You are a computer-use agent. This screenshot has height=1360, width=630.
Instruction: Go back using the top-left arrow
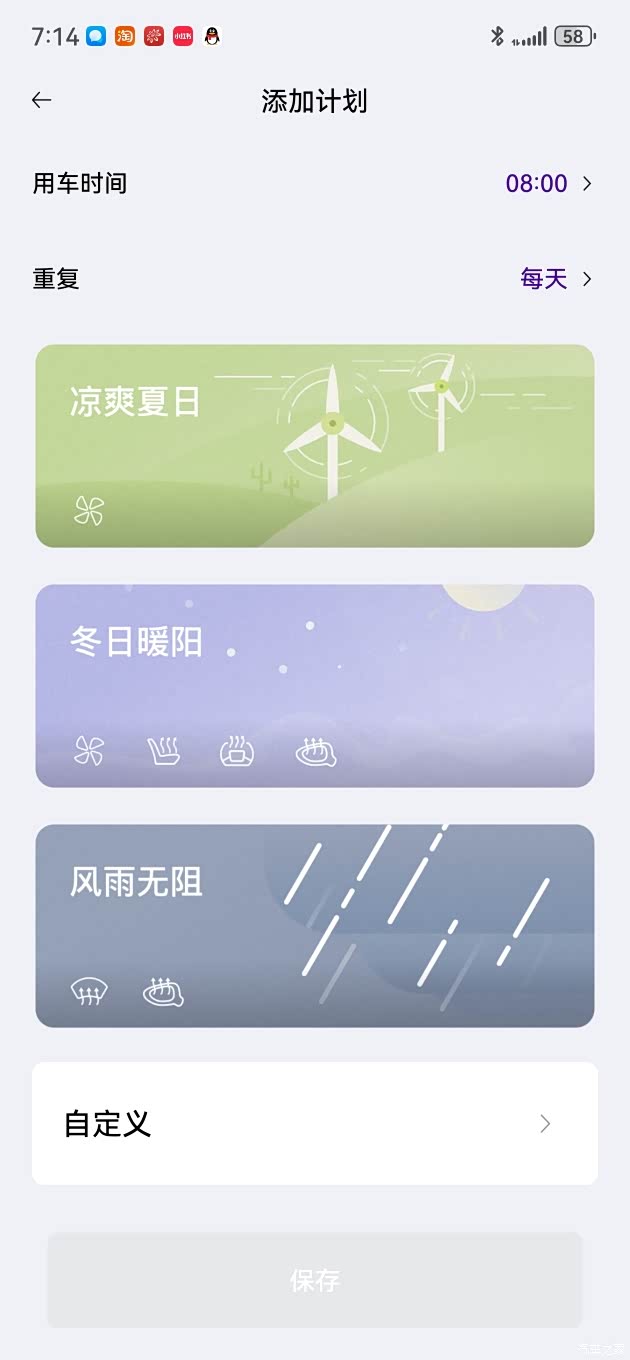pyautogui.click(x=41, y=100)
